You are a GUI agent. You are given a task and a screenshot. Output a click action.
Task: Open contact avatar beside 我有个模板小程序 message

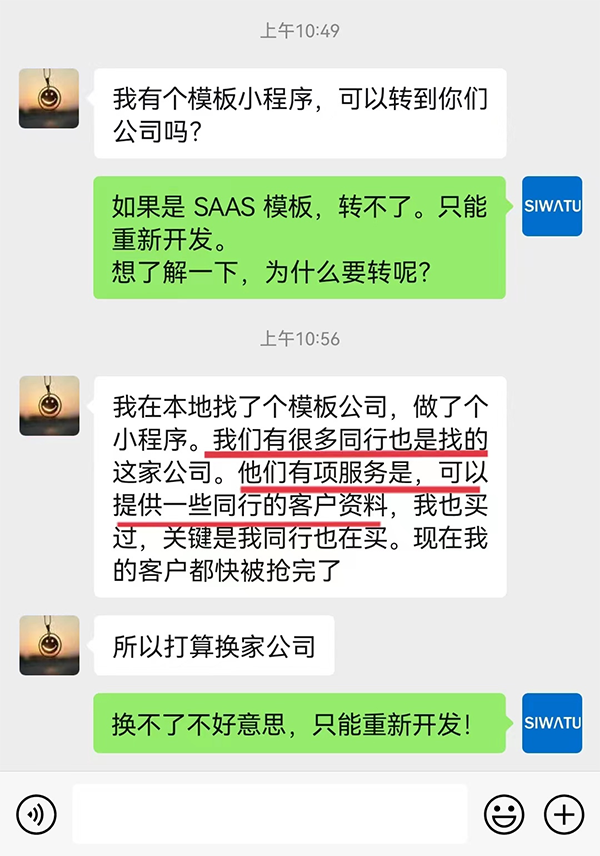coord(49,98)
